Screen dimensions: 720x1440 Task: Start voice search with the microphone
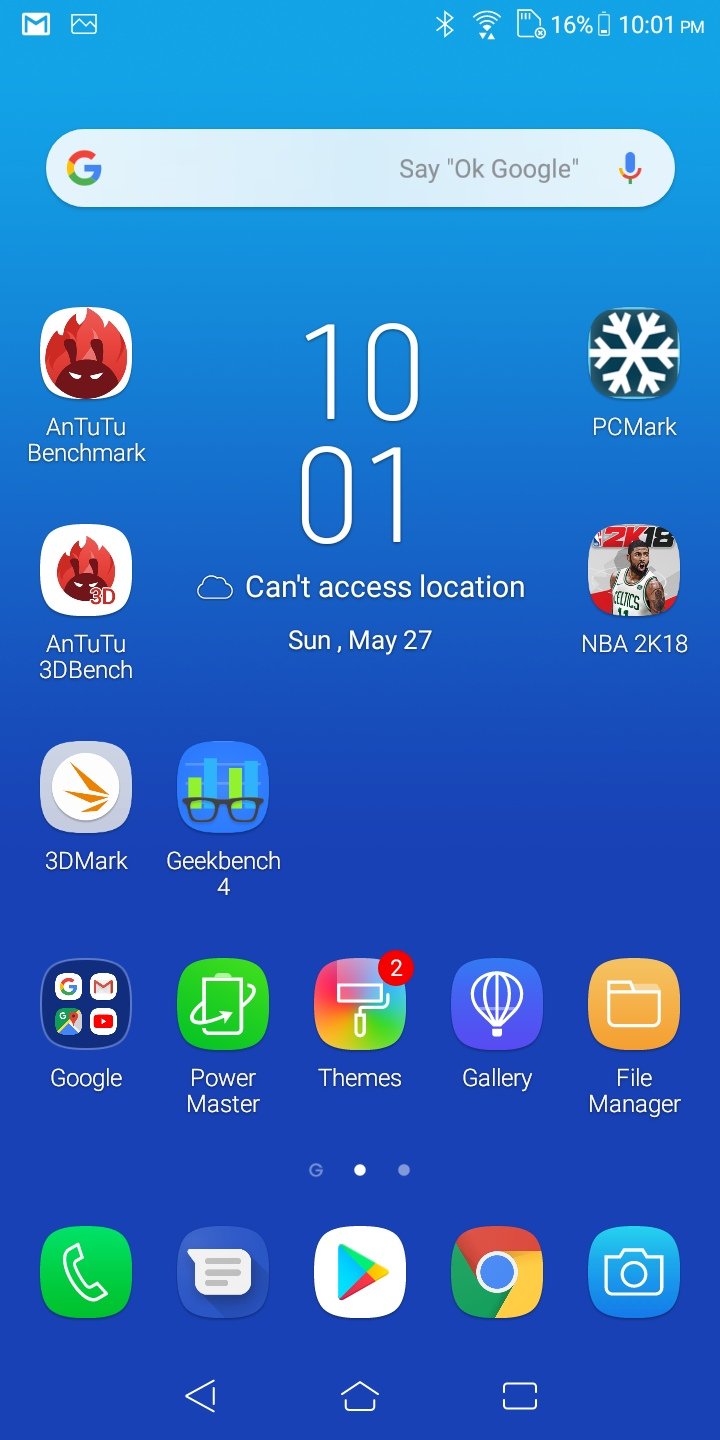[x=629, y=168]
